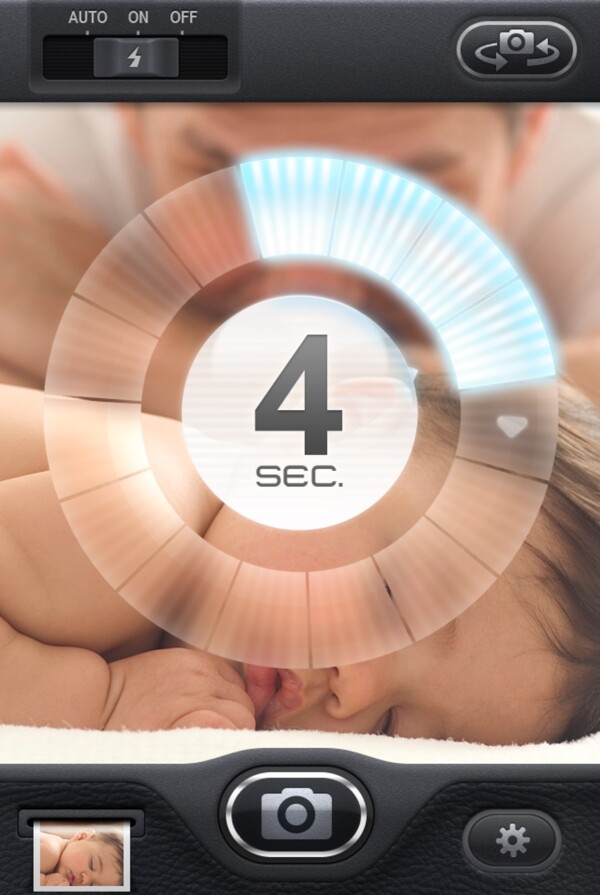600x895 pixels.
Task: Tap the camera shutter button
Action: click(295, 815)
